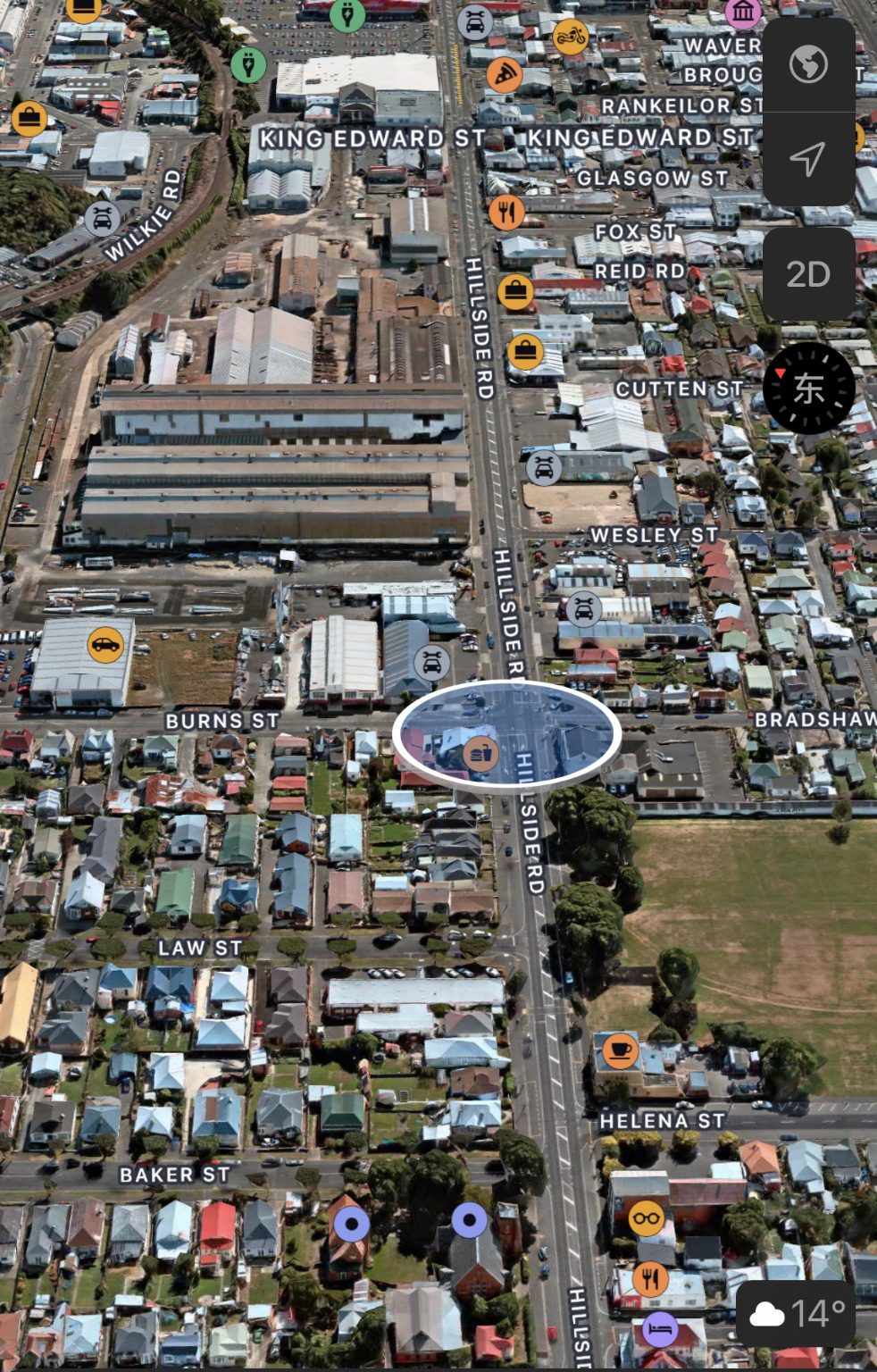Tap the compass to face north
The image size is (877, 1372).
pos(808,388)
